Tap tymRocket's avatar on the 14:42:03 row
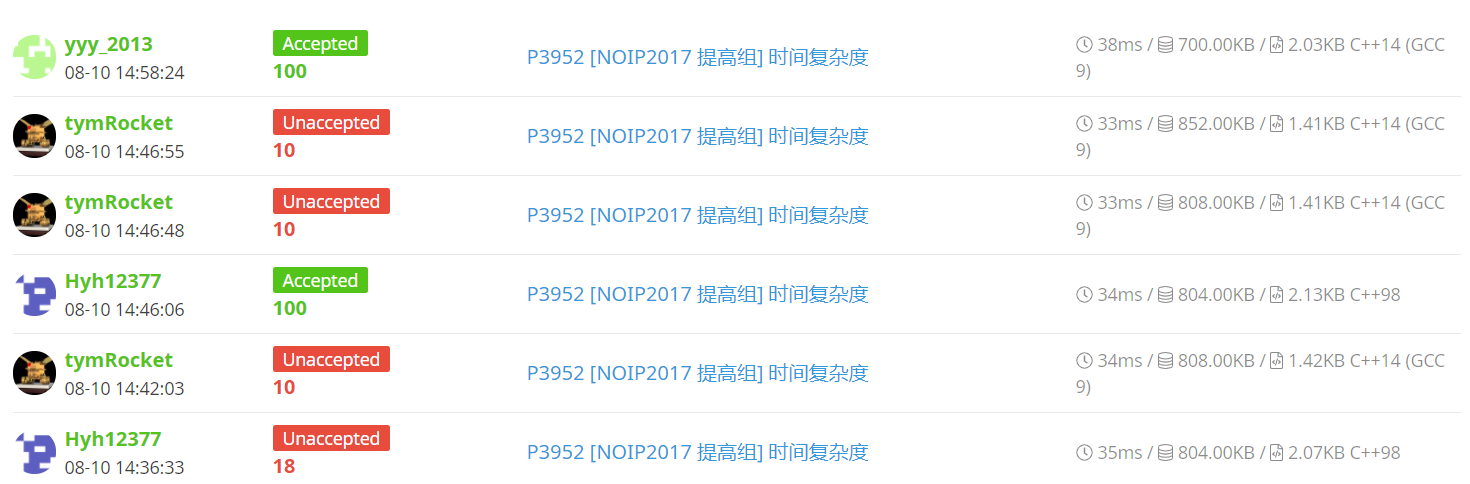Screen dimensions: 1470x484 [x=34, y=373]
